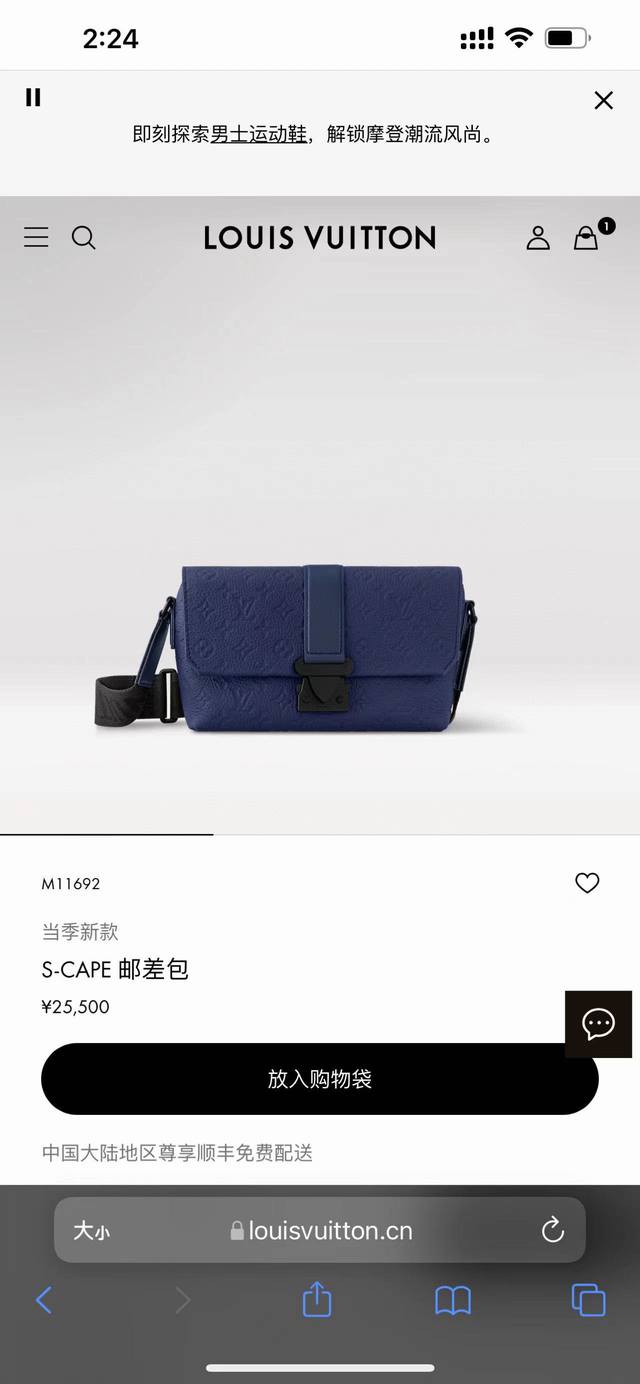Open the account profile icon
This screenshot has height=1384, width=640.
[x=538, y=238]
